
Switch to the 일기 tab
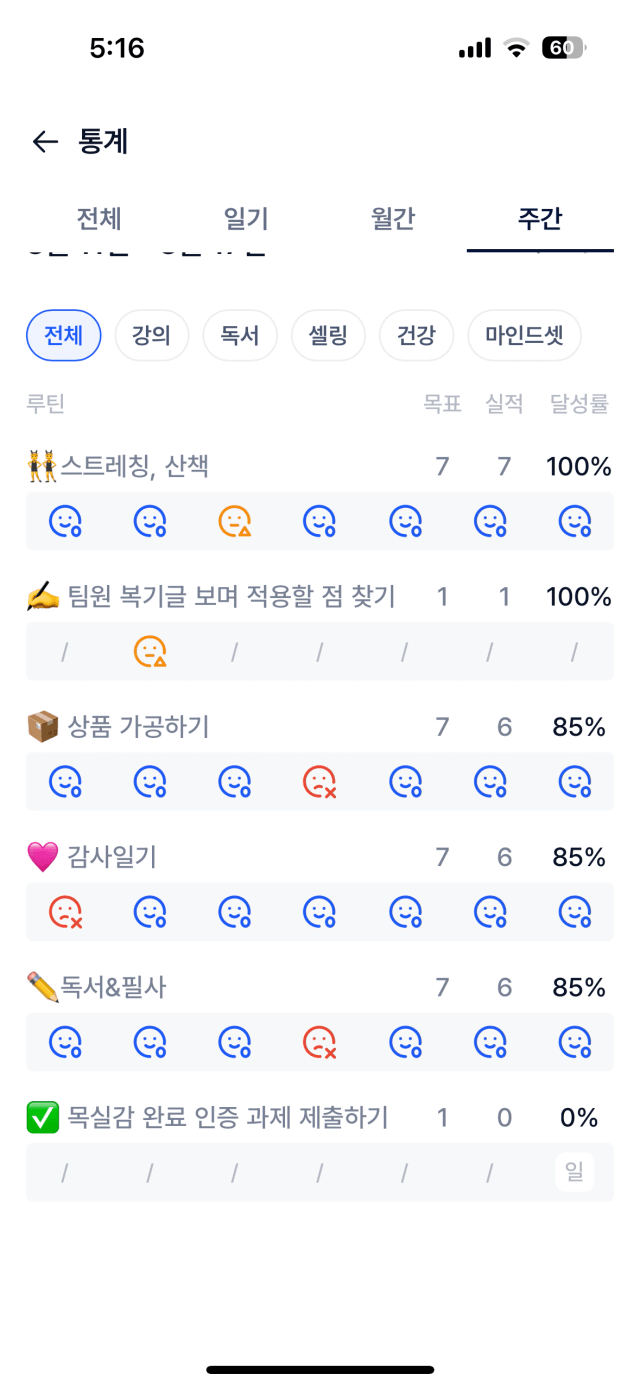(x=246, y=219)
